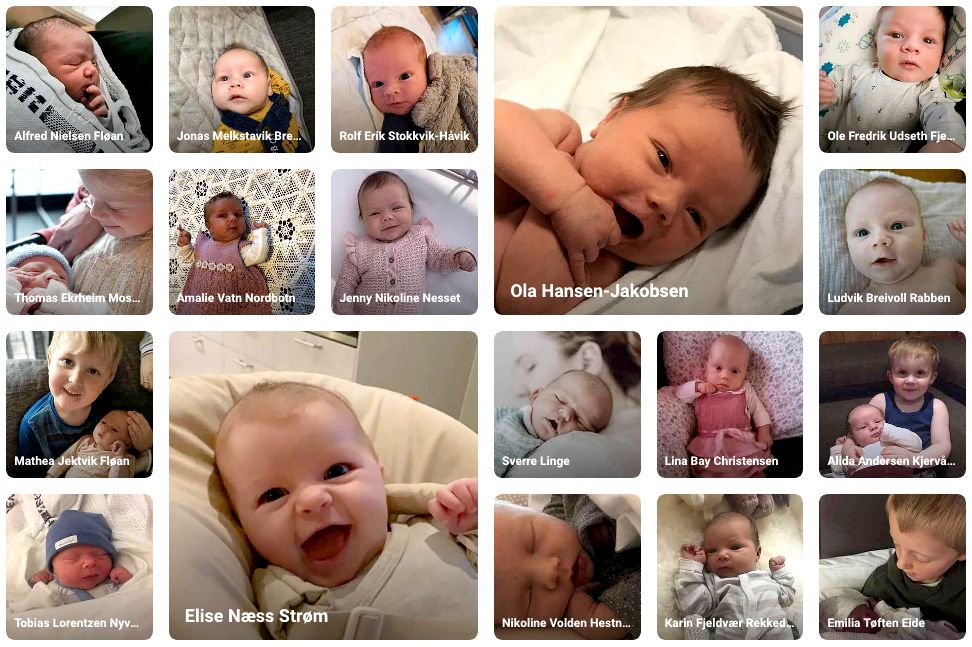Open the Thomas Ekrheim tile
This screenshot has height=647, width=972.
pos(79,242)
